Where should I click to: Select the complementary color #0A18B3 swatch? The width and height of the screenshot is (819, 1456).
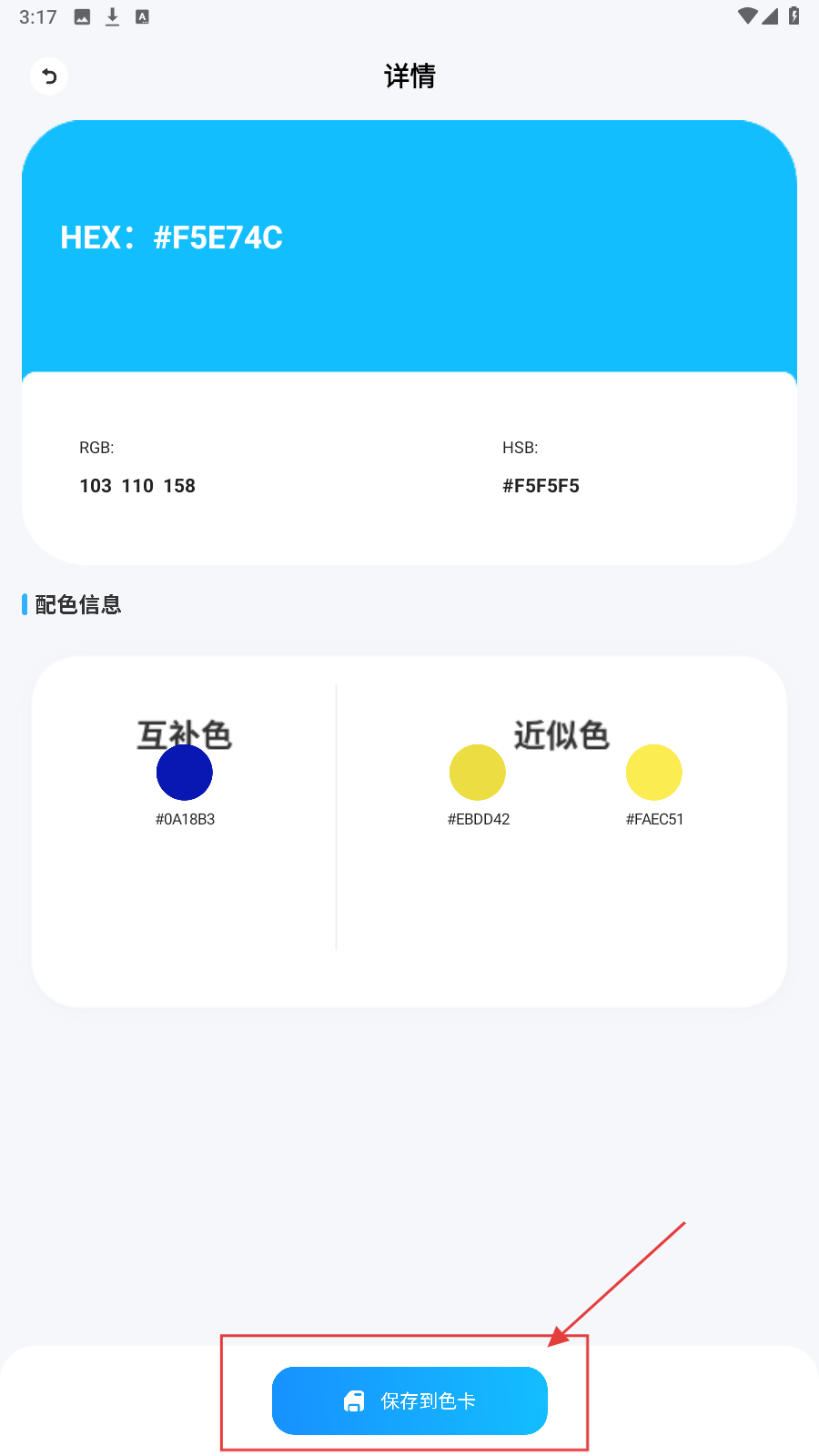click(185, 773)
